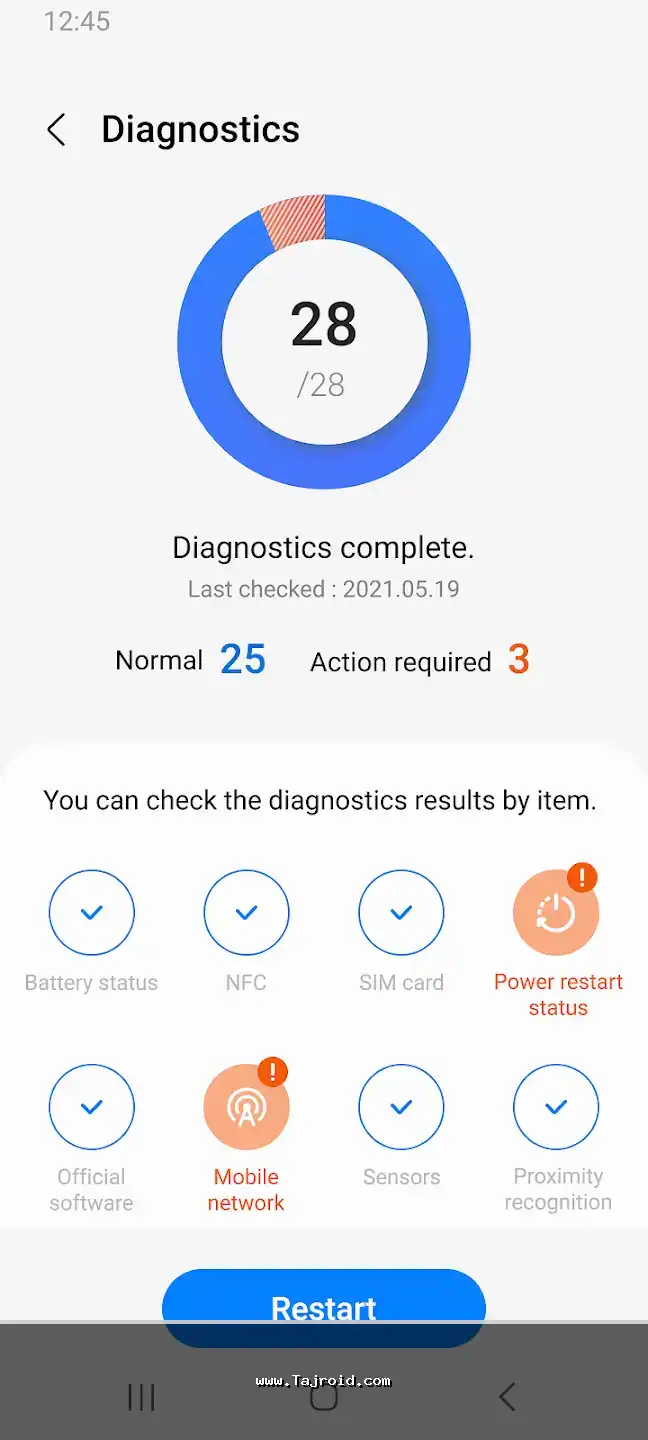The image size is (648, 1440).
Task: View Official software diagnostics result
Action: [x=91, y=1107]
